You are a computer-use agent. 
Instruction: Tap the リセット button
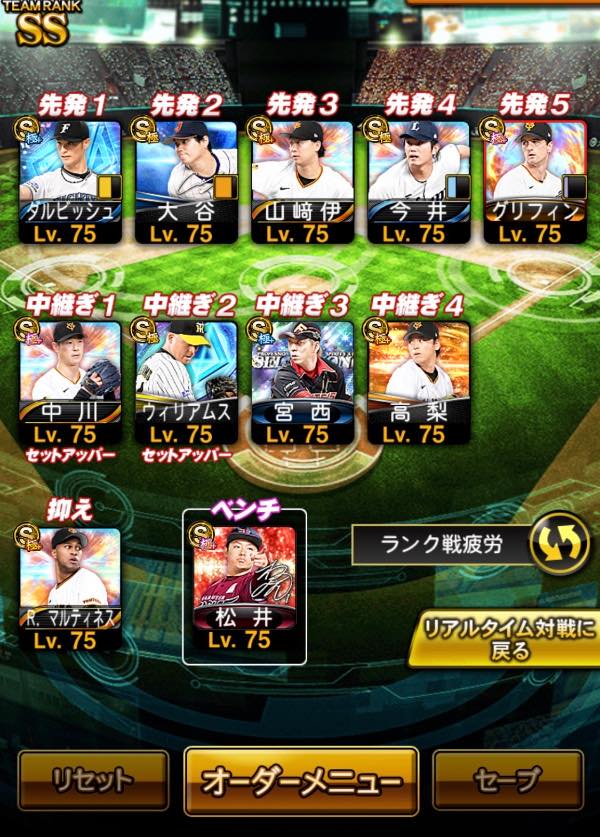tap(93, 780)
